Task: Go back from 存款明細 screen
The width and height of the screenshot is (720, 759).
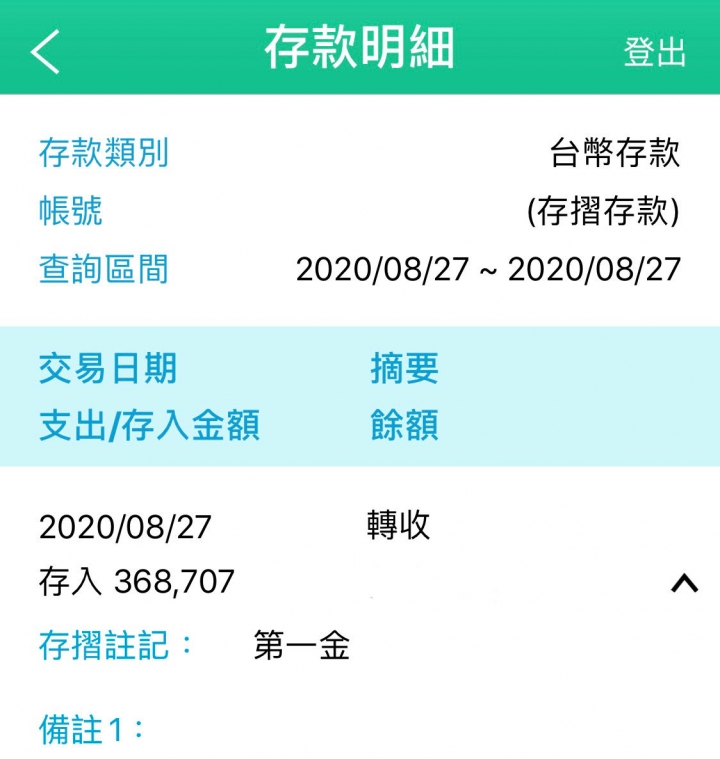Action: 45,50
